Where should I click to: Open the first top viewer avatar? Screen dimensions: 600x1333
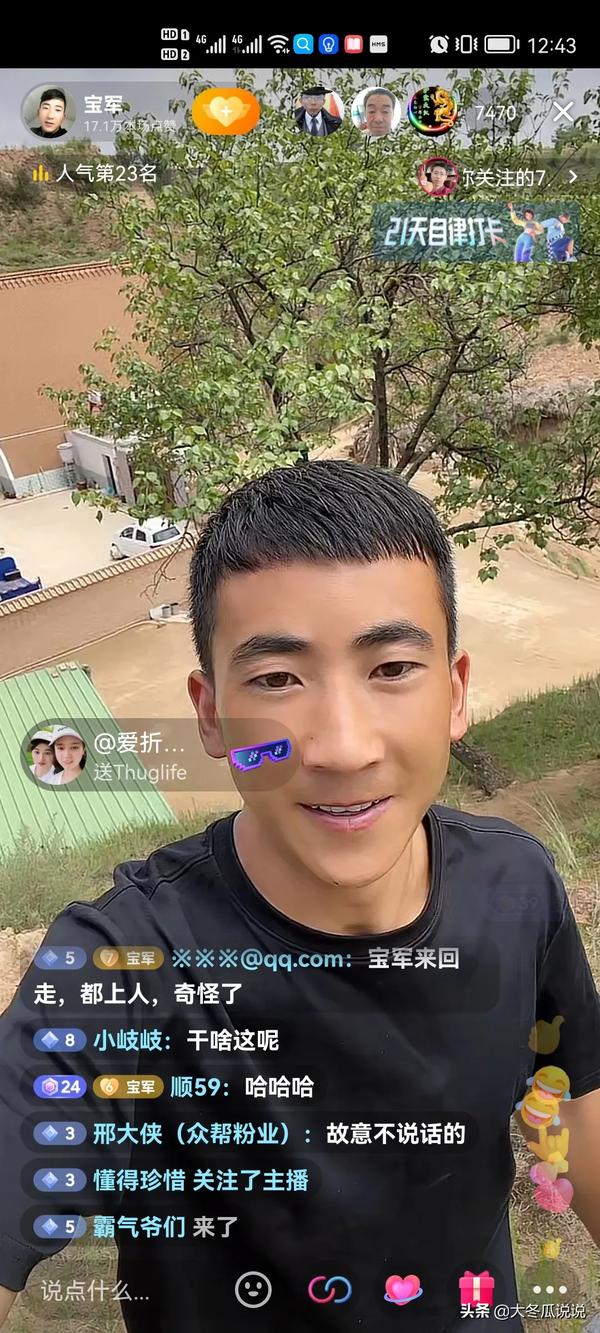click(x=319, y=111)
